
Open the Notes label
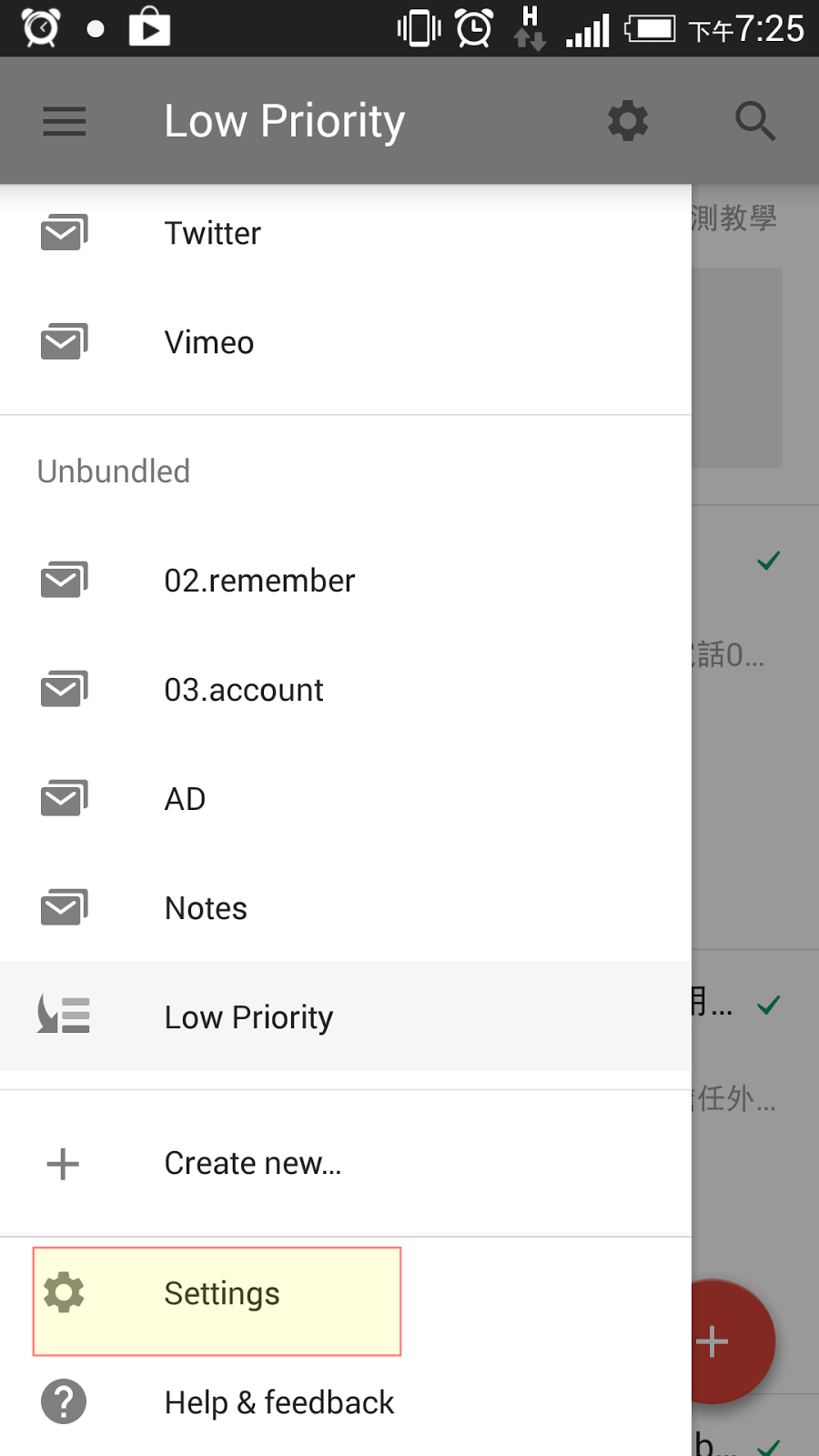point(346,908)
